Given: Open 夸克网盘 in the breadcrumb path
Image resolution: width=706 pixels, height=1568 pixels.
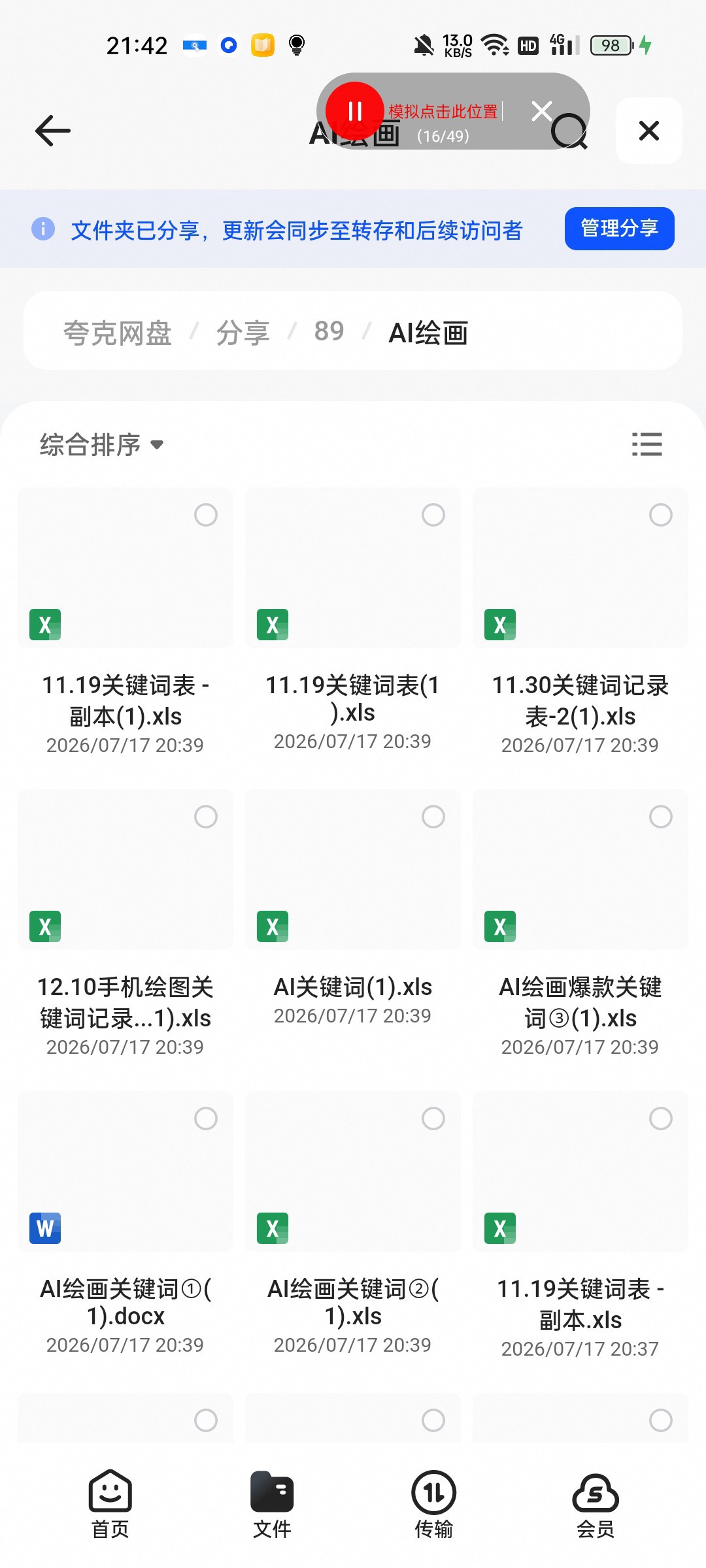Looking at the screenshot, I should [x=118, y=333].
